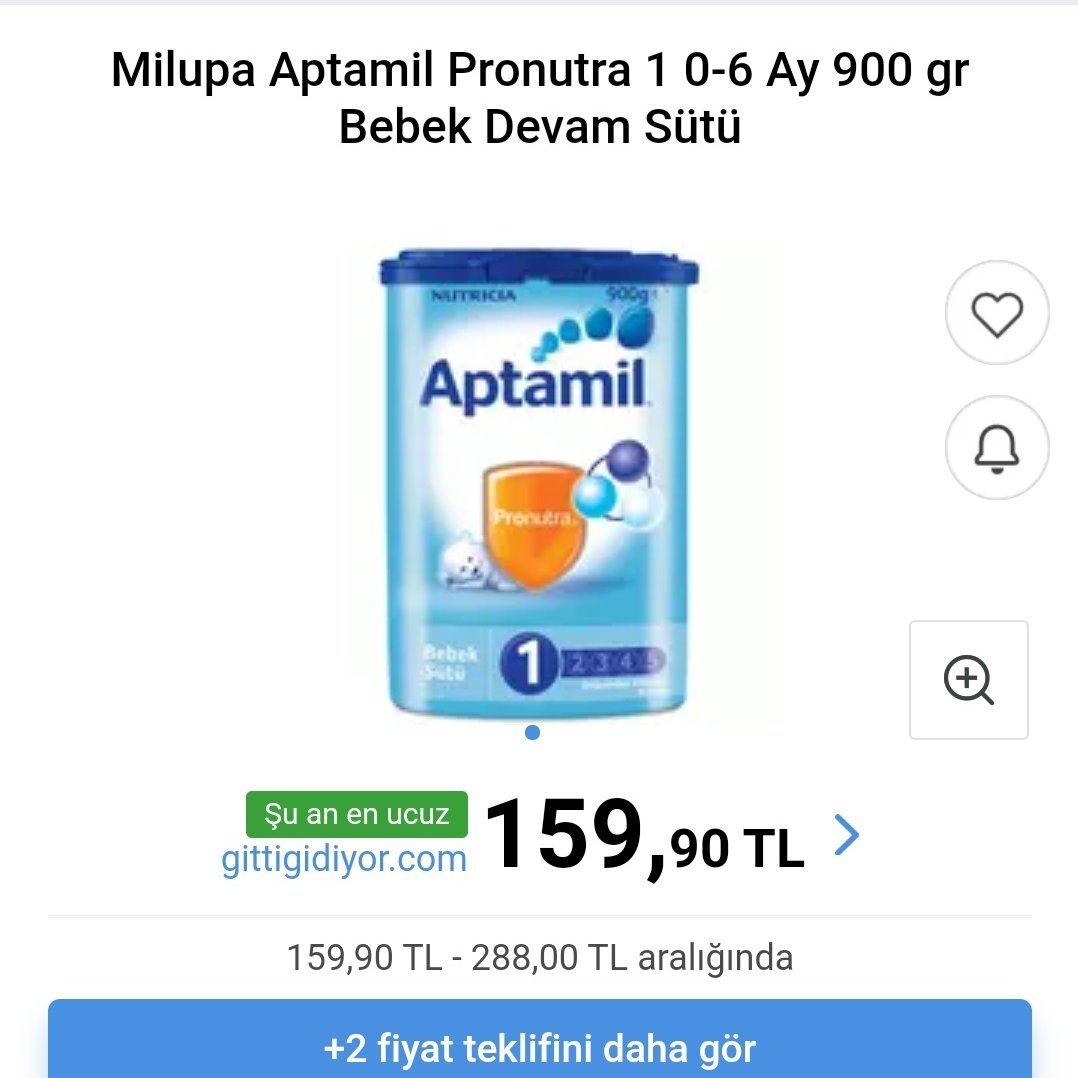Open the Aptamil product image

tap(538, 485)
